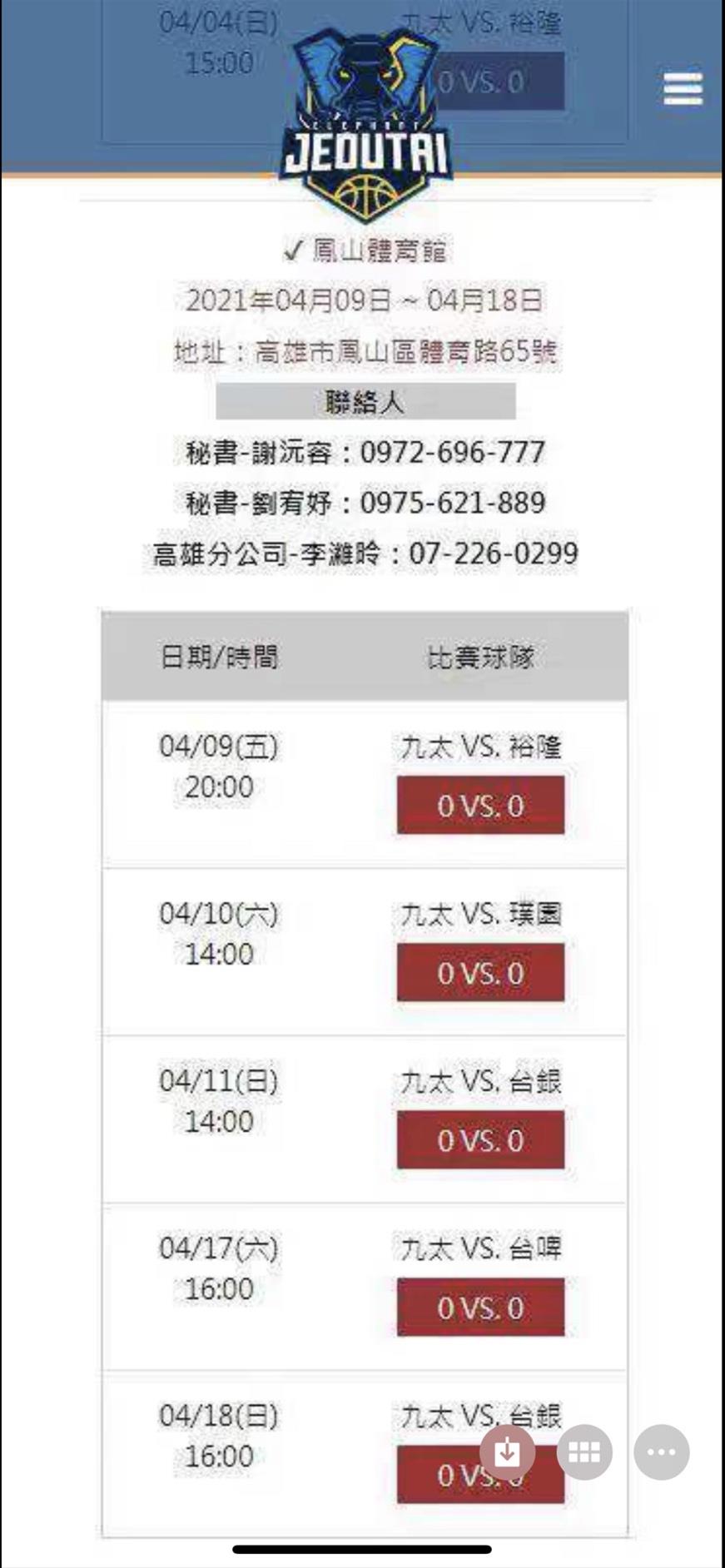Open the 0 VS. 0 score for 04/09 game

coord(480,805)
